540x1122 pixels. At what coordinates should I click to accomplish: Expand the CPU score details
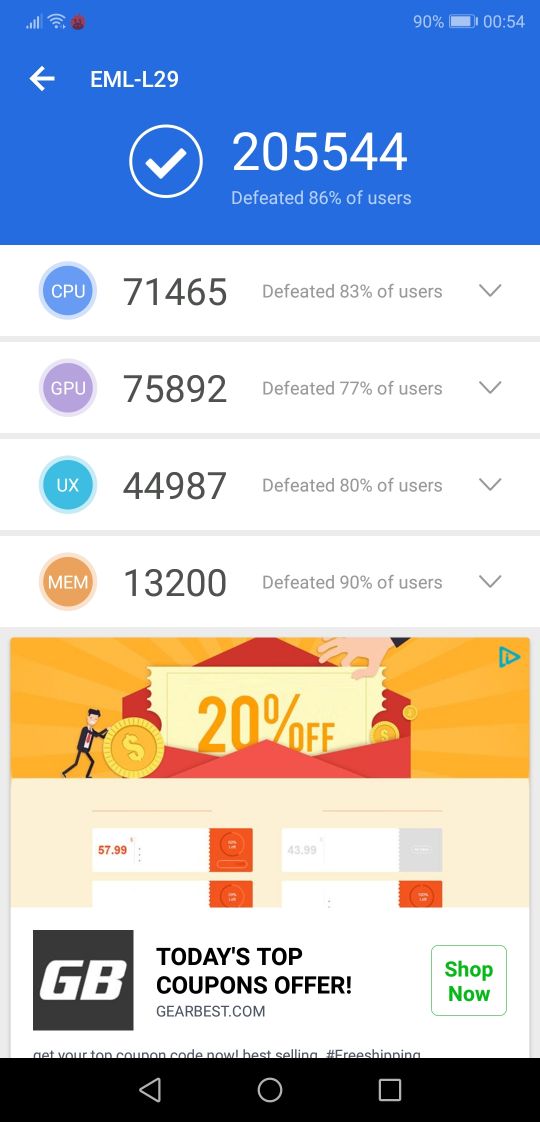pos(490,291)
